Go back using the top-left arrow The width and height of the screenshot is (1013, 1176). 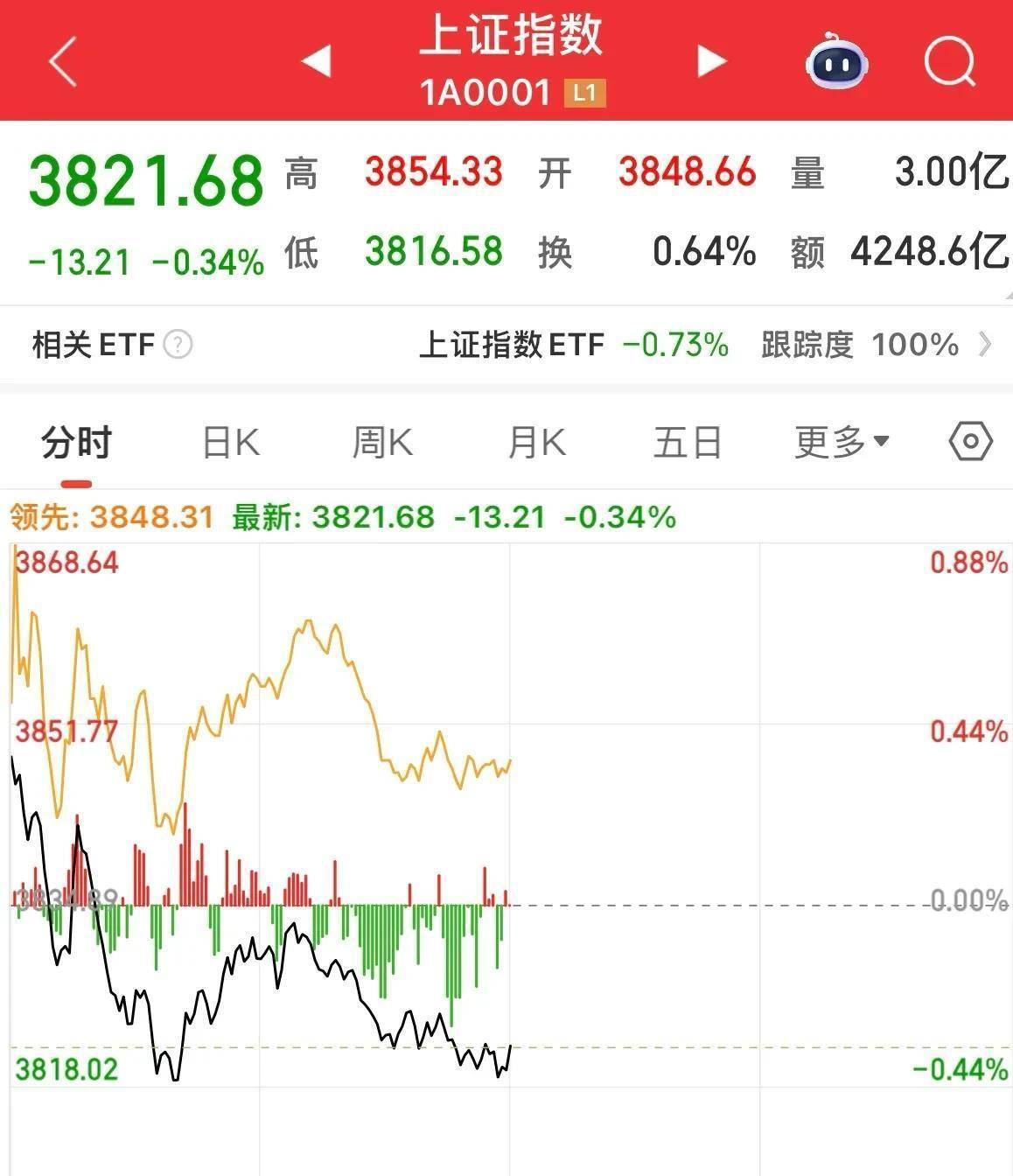point(63,61)
